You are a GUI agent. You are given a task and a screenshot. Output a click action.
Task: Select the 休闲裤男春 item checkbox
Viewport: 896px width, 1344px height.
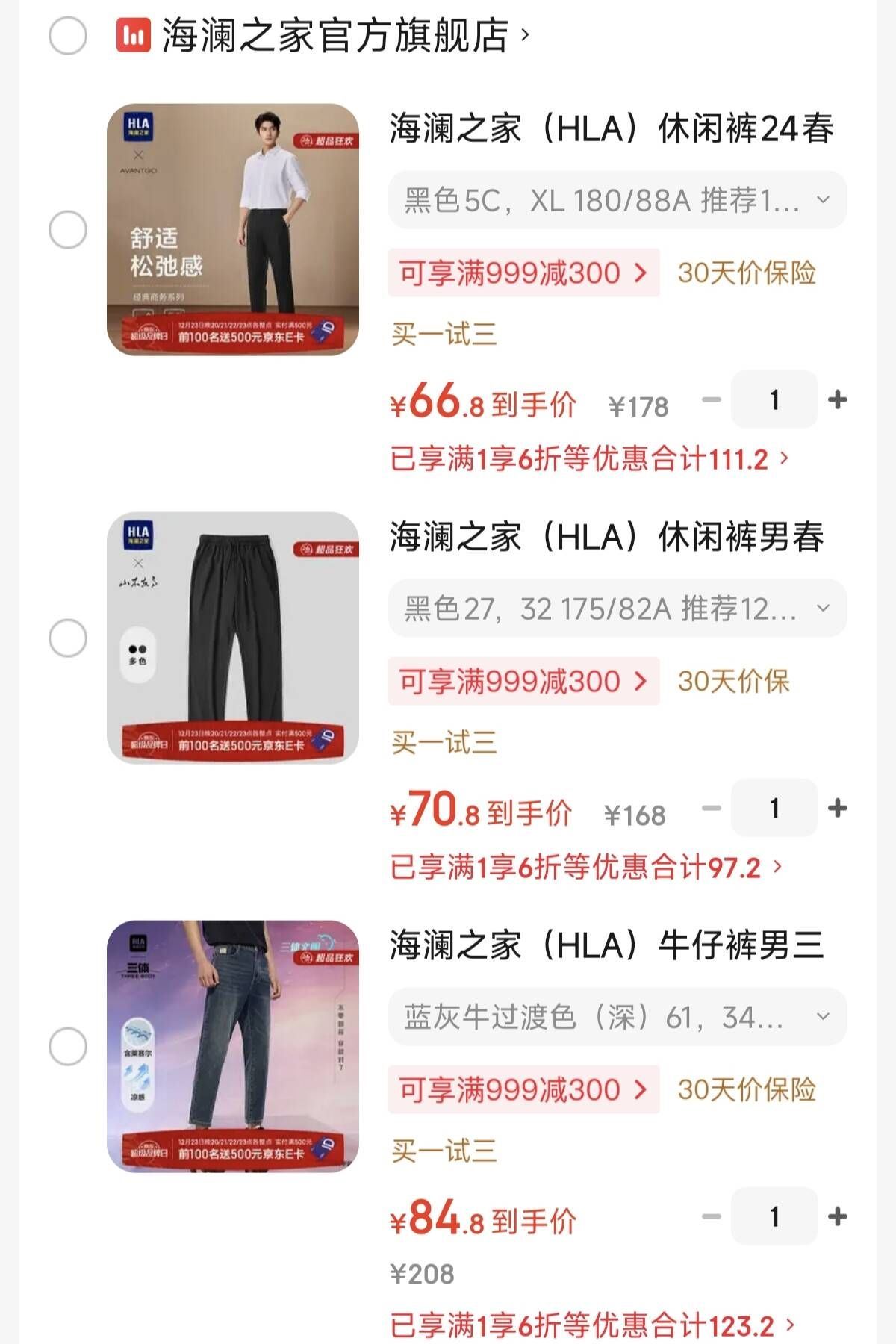pyautogui.click(x=68, y=638)
